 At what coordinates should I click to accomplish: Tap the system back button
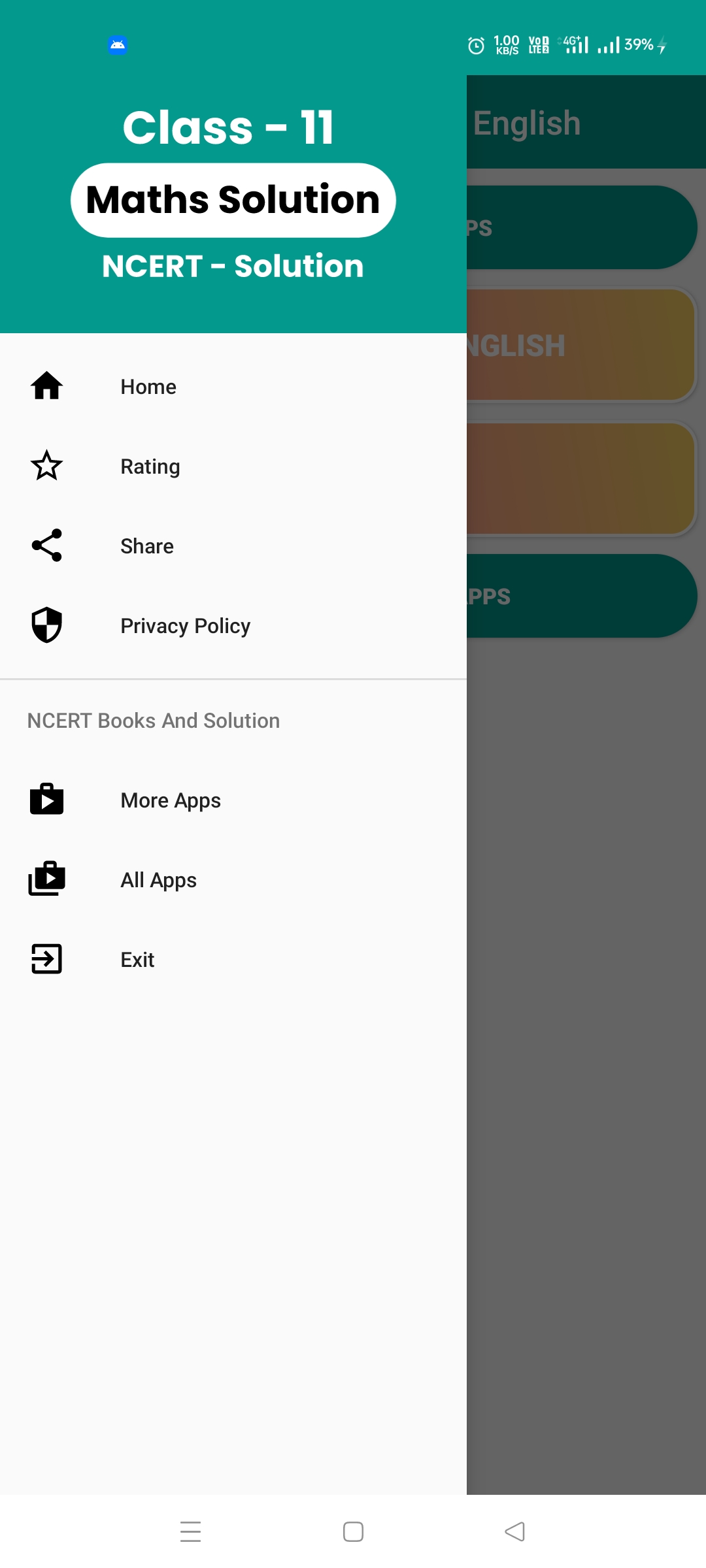(x=515, y=1531)
